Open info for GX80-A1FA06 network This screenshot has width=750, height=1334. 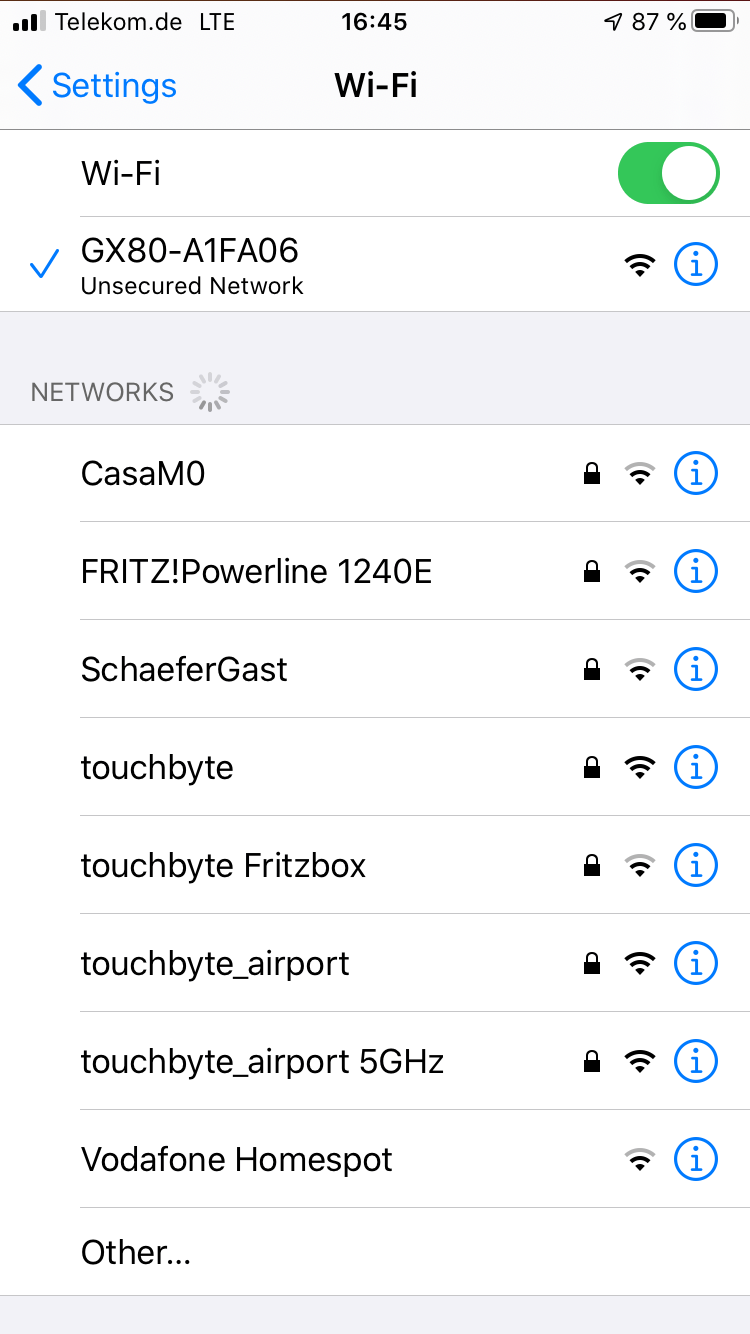[696, 265]
